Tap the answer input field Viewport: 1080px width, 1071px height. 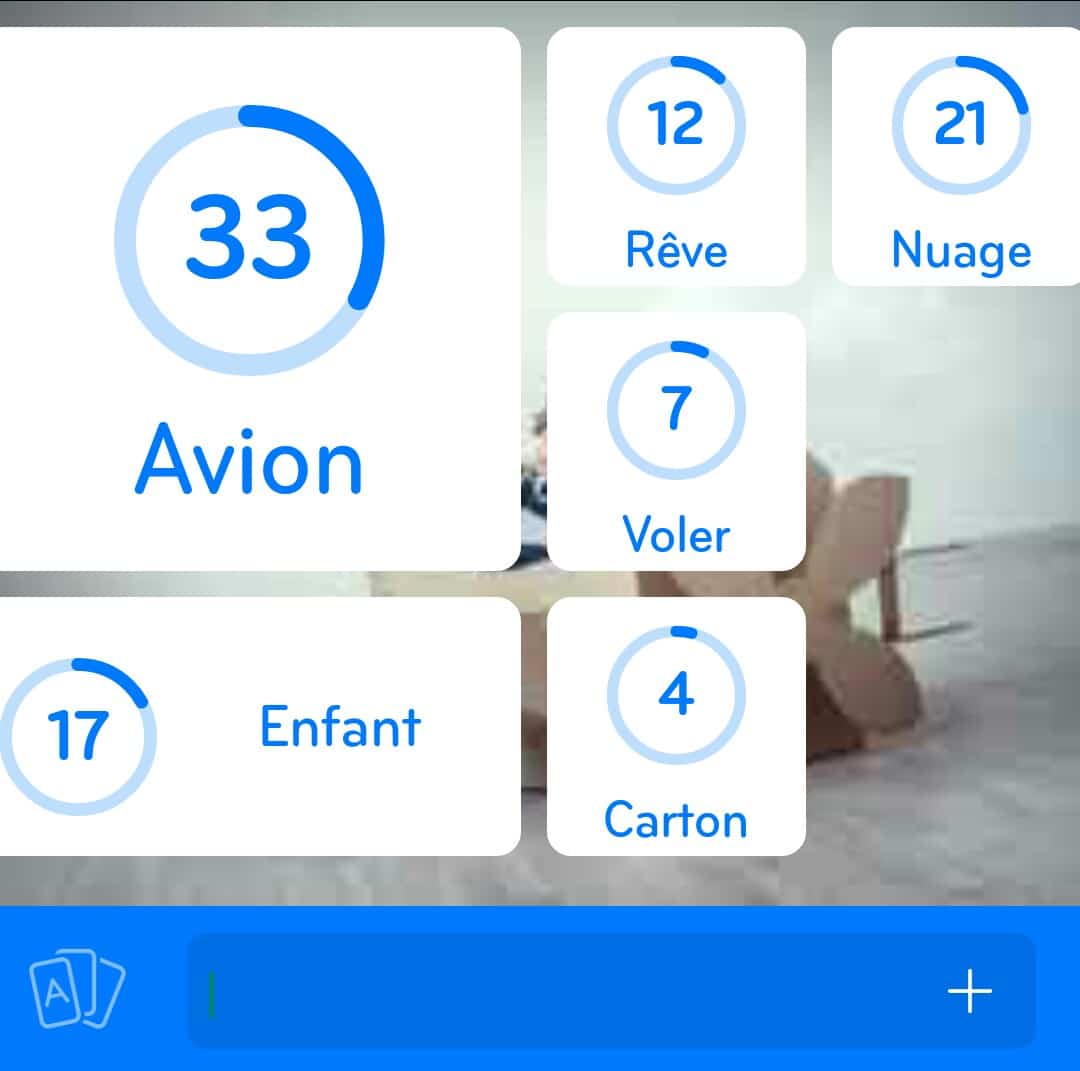(560, 992)
